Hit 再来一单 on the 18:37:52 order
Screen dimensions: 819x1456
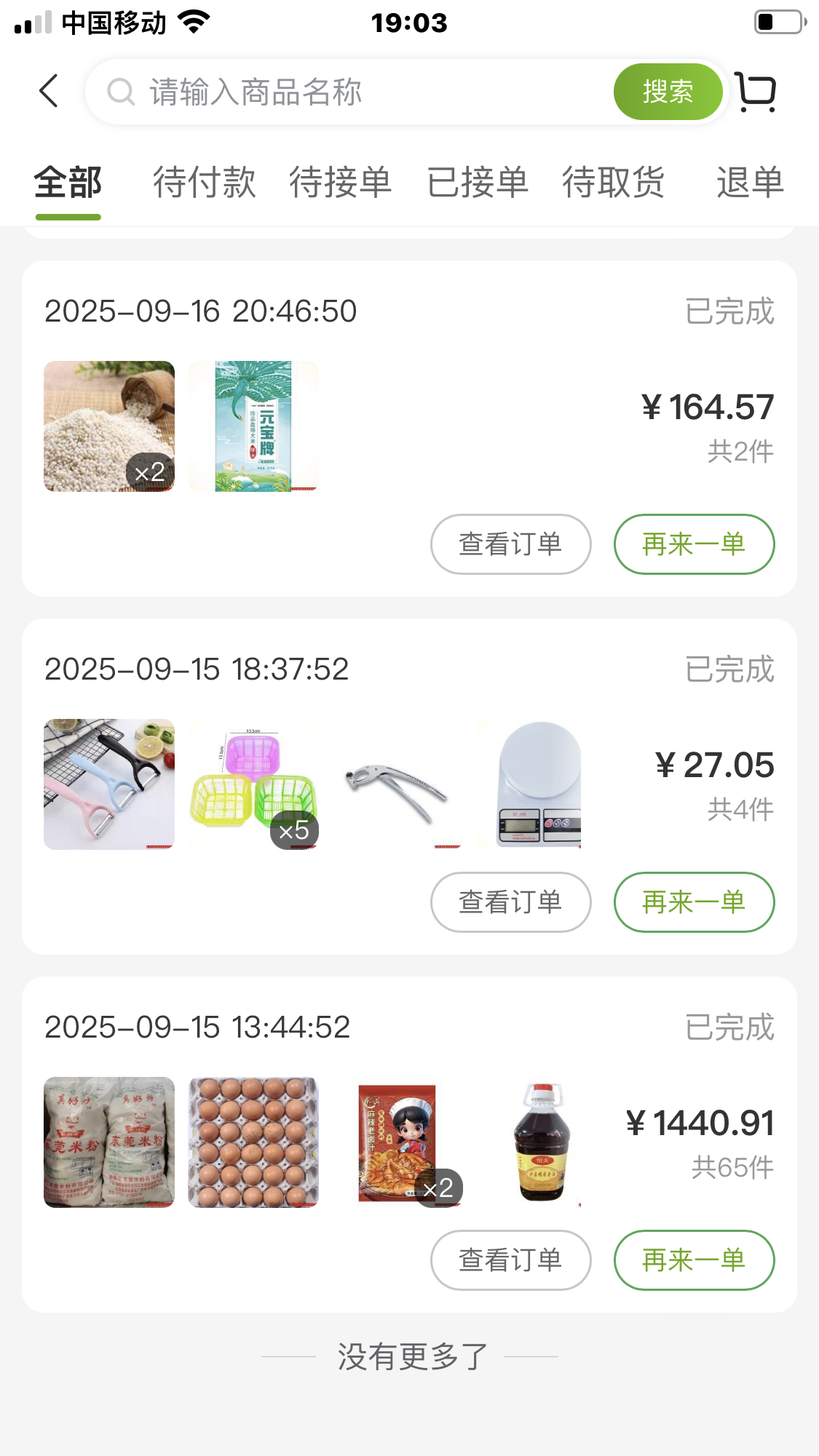pos(694,902)
